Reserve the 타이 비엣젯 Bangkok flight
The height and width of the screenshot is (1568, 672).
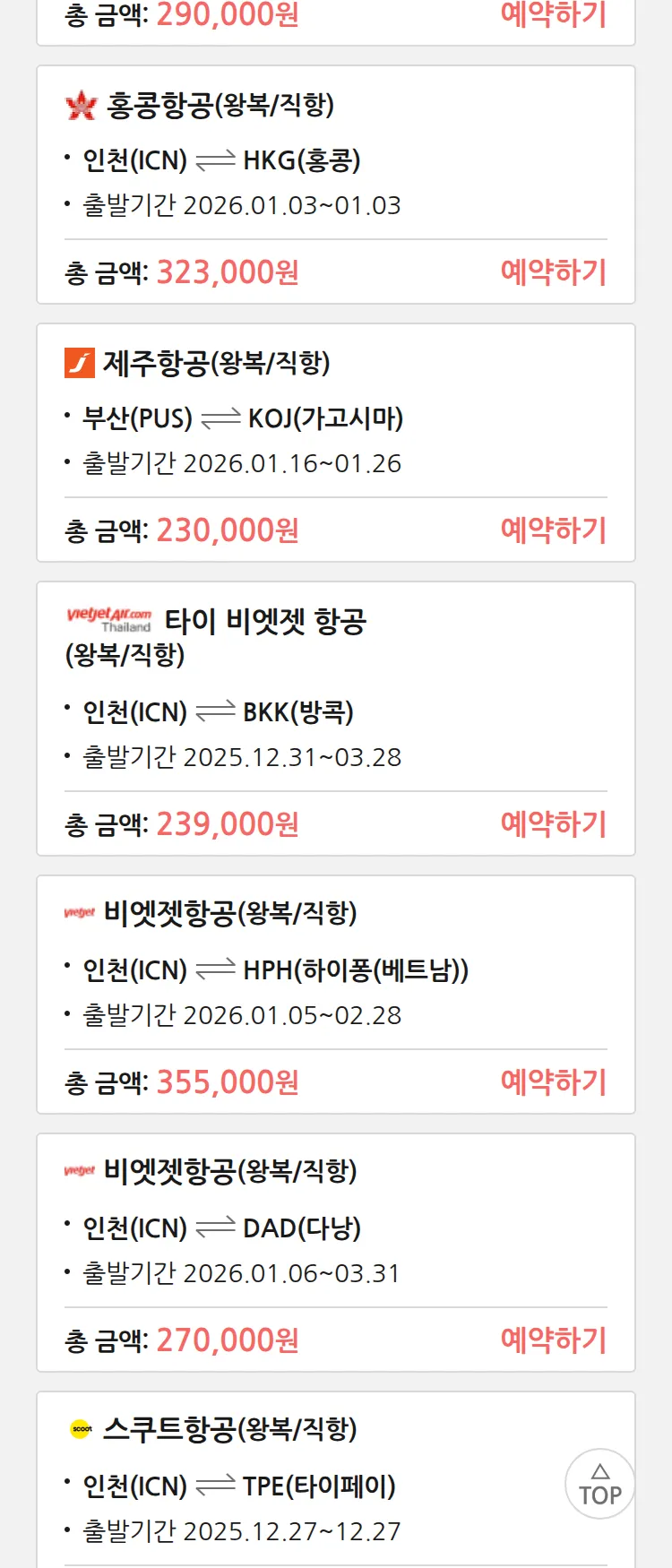pos(553,823)
